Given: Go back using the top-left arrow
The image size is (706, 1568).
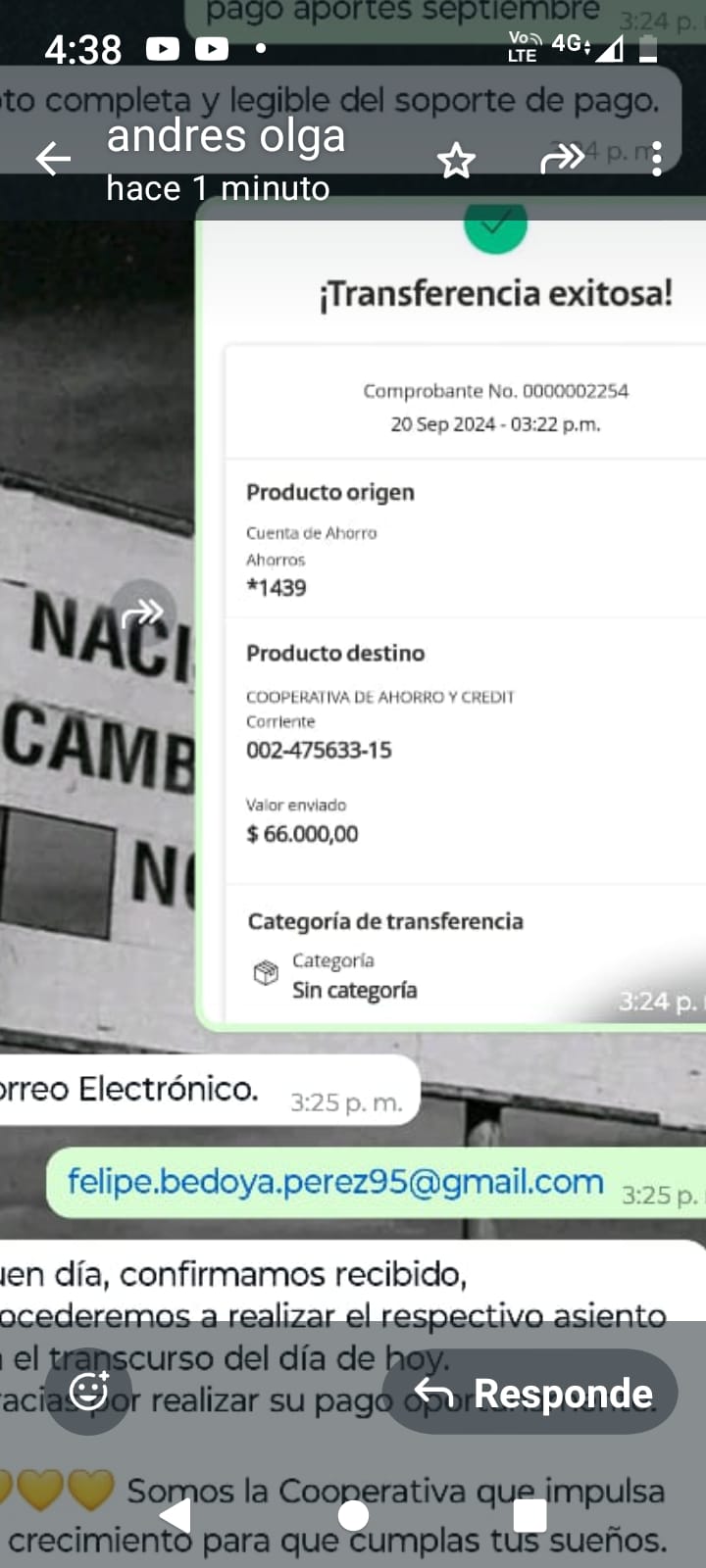Looking at the screenshot, I should (x=53, y=158).
